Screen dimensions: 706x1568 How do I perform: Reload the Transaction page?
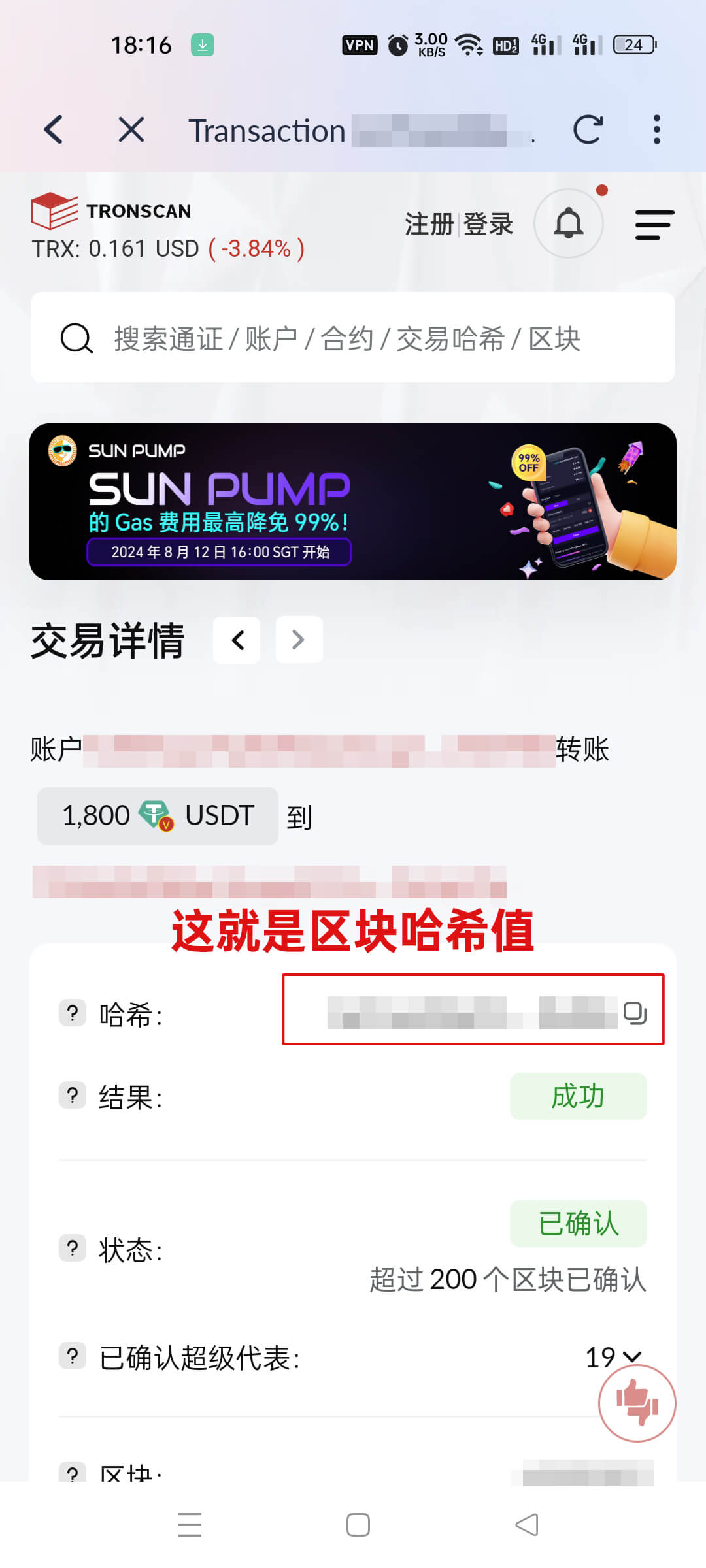click(588, 129)
